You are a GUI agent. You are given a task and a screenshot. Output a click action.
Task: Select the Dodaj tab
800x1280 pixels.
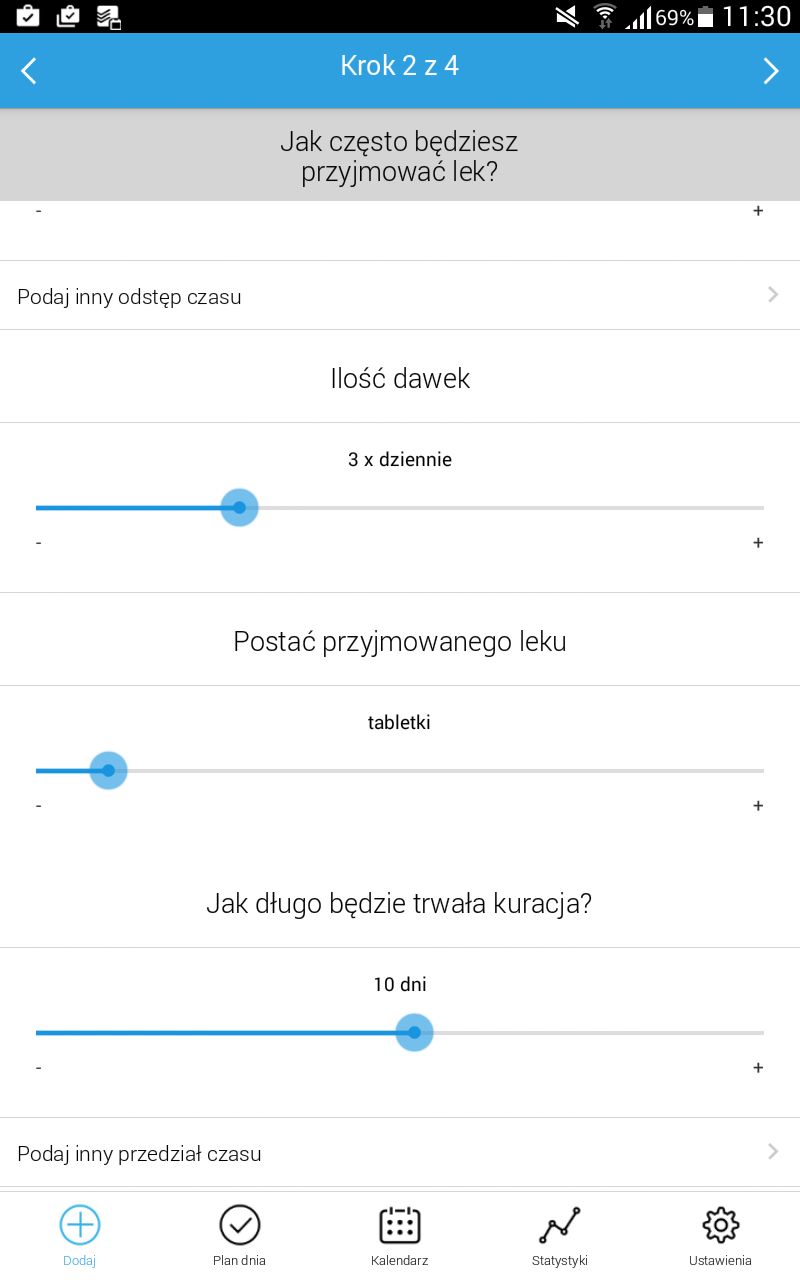click(x=80, y=1236)
